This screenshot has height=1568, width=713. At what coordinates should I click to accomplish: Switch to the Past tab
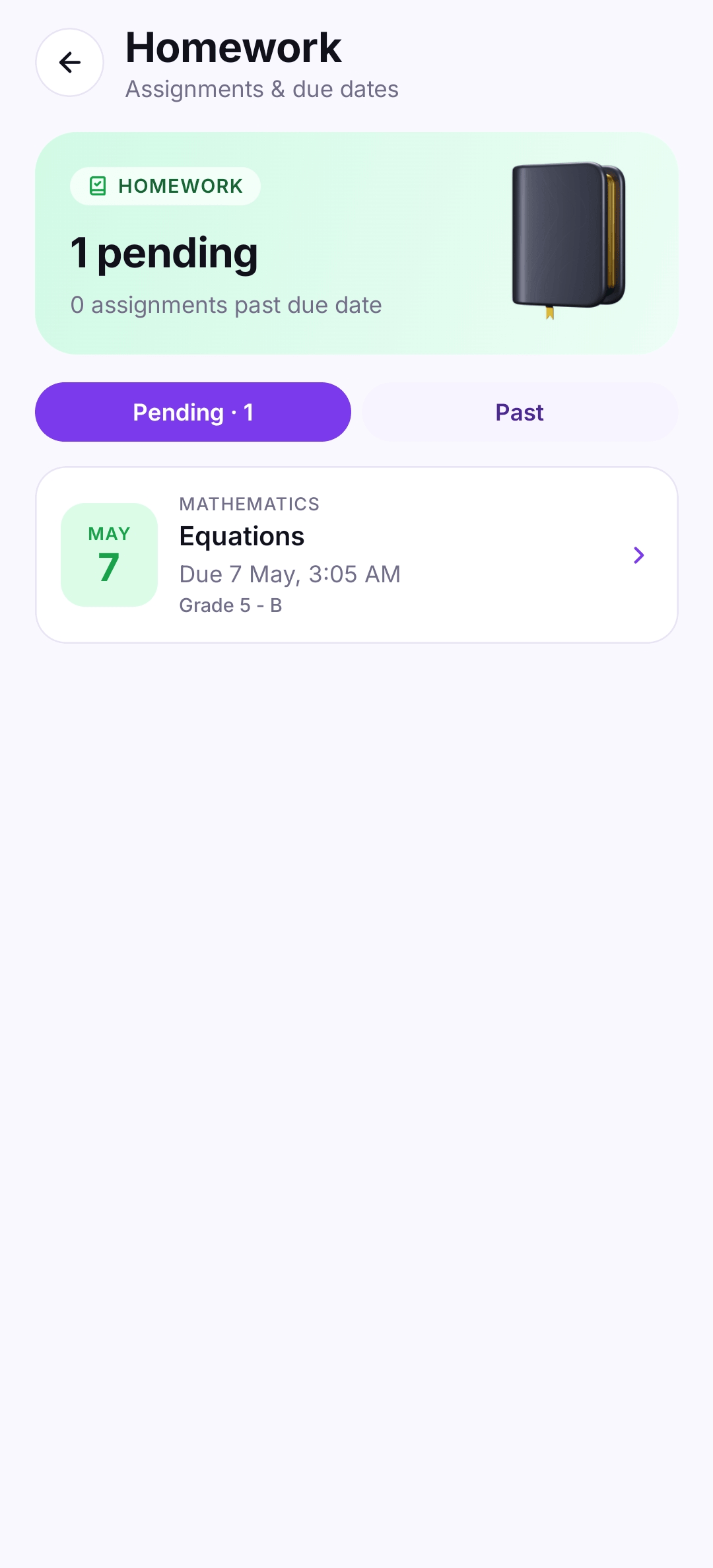point(520,412)
